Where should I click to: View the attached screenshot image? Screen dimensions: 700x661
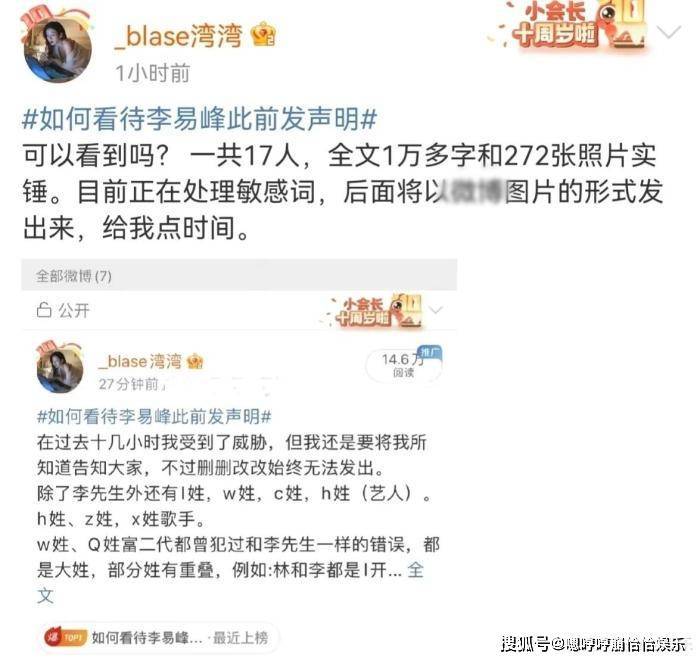[x=239, y=455]
